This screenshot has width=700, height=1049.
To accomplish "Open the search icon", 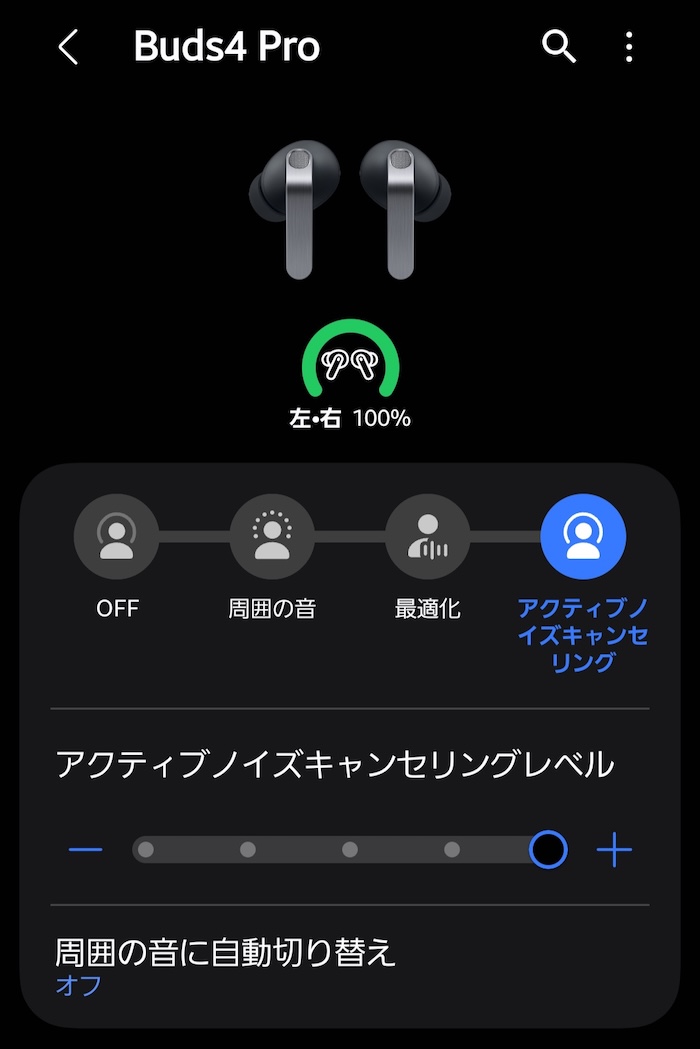I will [x=558, y=47].
